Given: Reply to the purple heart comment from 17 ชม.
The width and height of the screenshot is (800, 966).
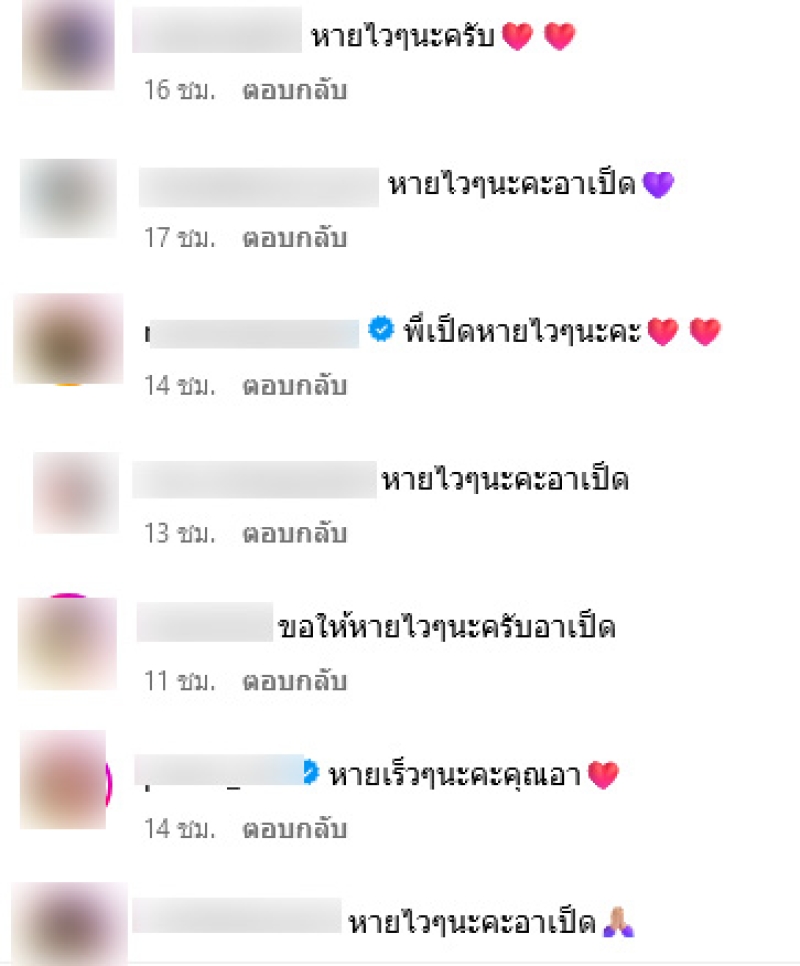Looking at the screenshot, I should (294, 239).
